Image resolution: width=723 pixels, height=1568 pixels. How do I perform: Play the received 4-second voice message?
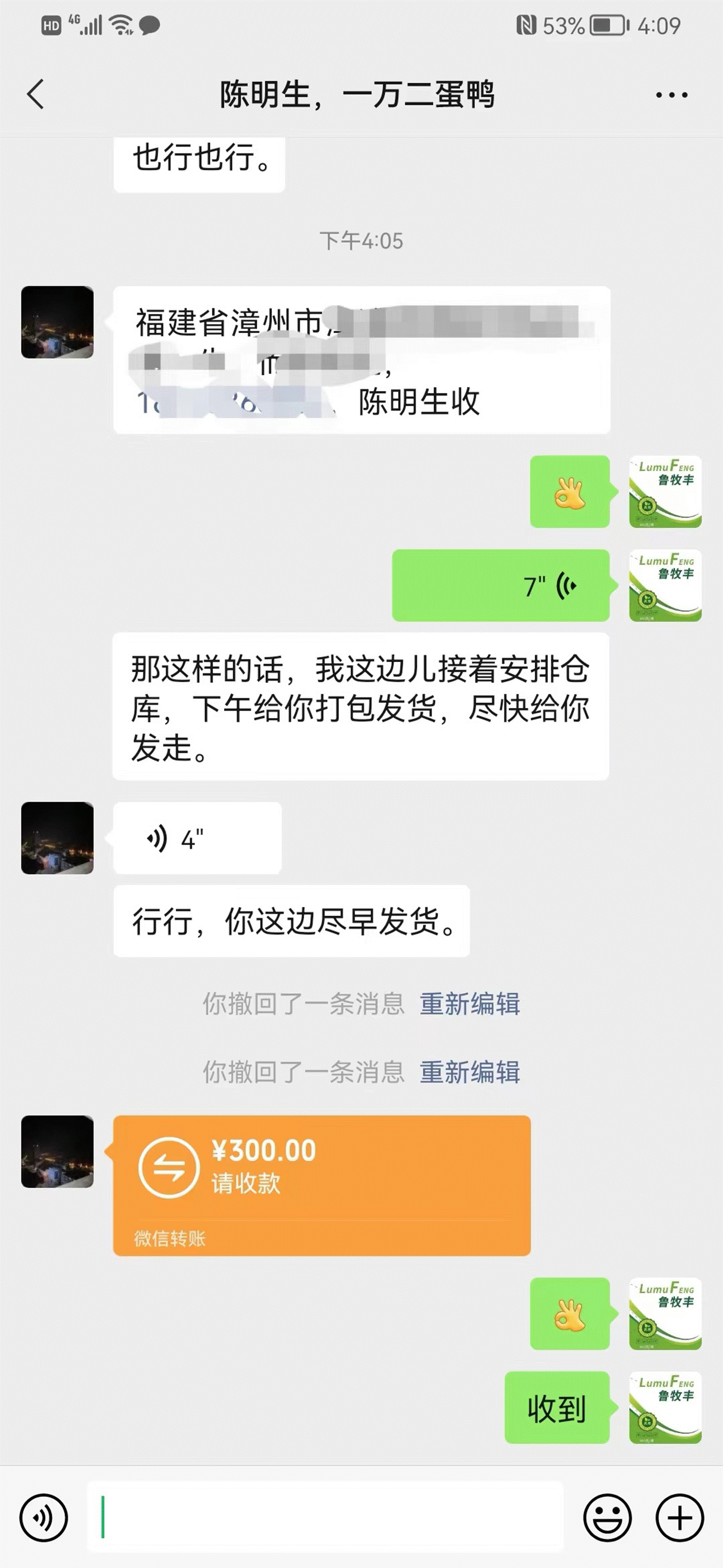196,838
